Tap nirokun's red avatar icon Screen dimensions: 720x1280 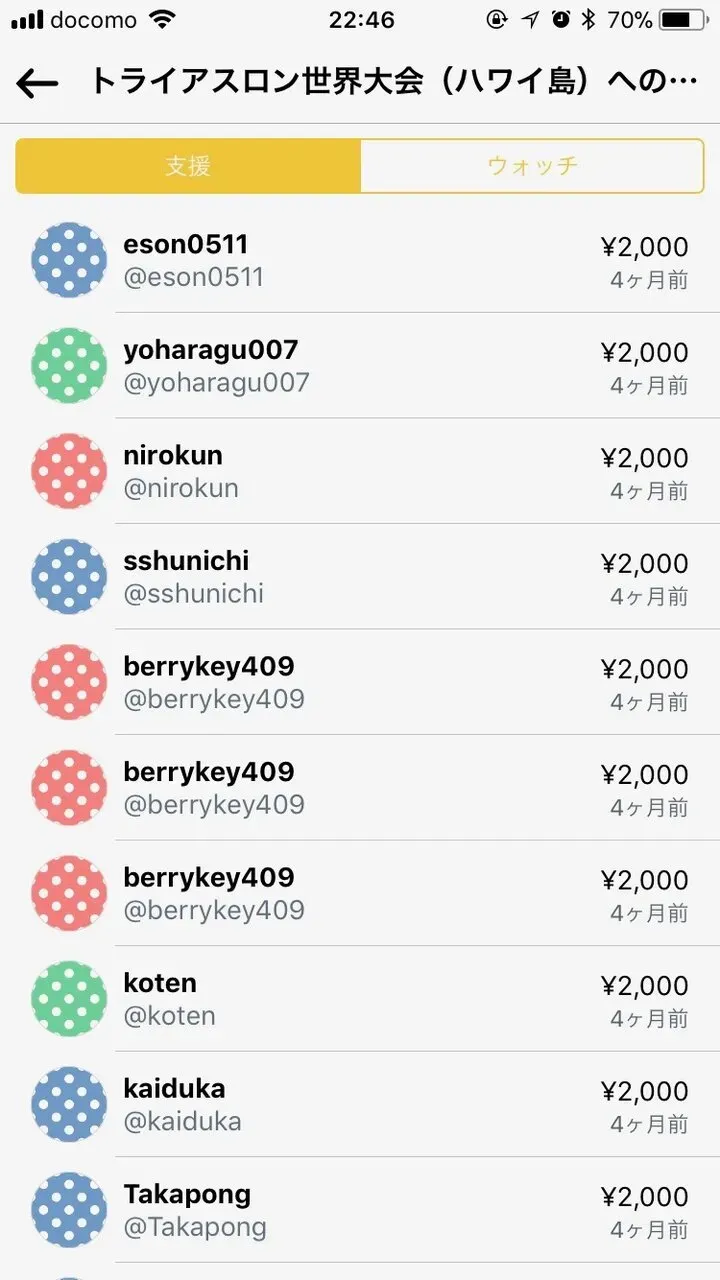[x=68, y=471]
